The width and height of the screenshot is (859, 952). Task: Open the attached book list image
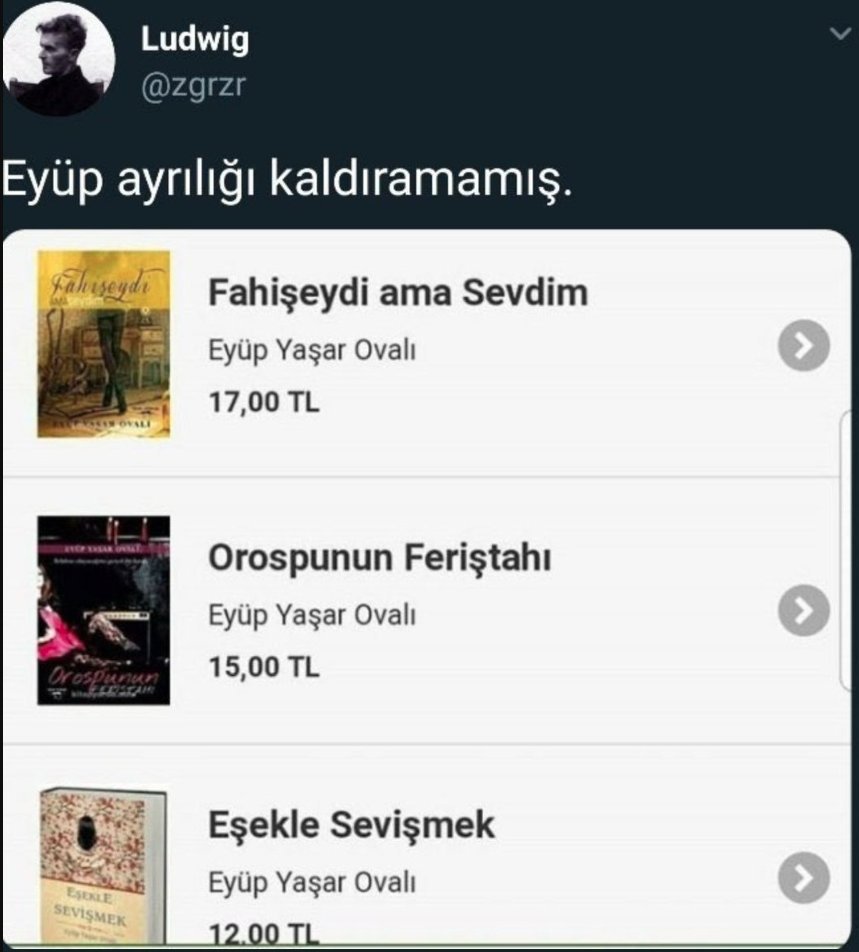[428, 590]
